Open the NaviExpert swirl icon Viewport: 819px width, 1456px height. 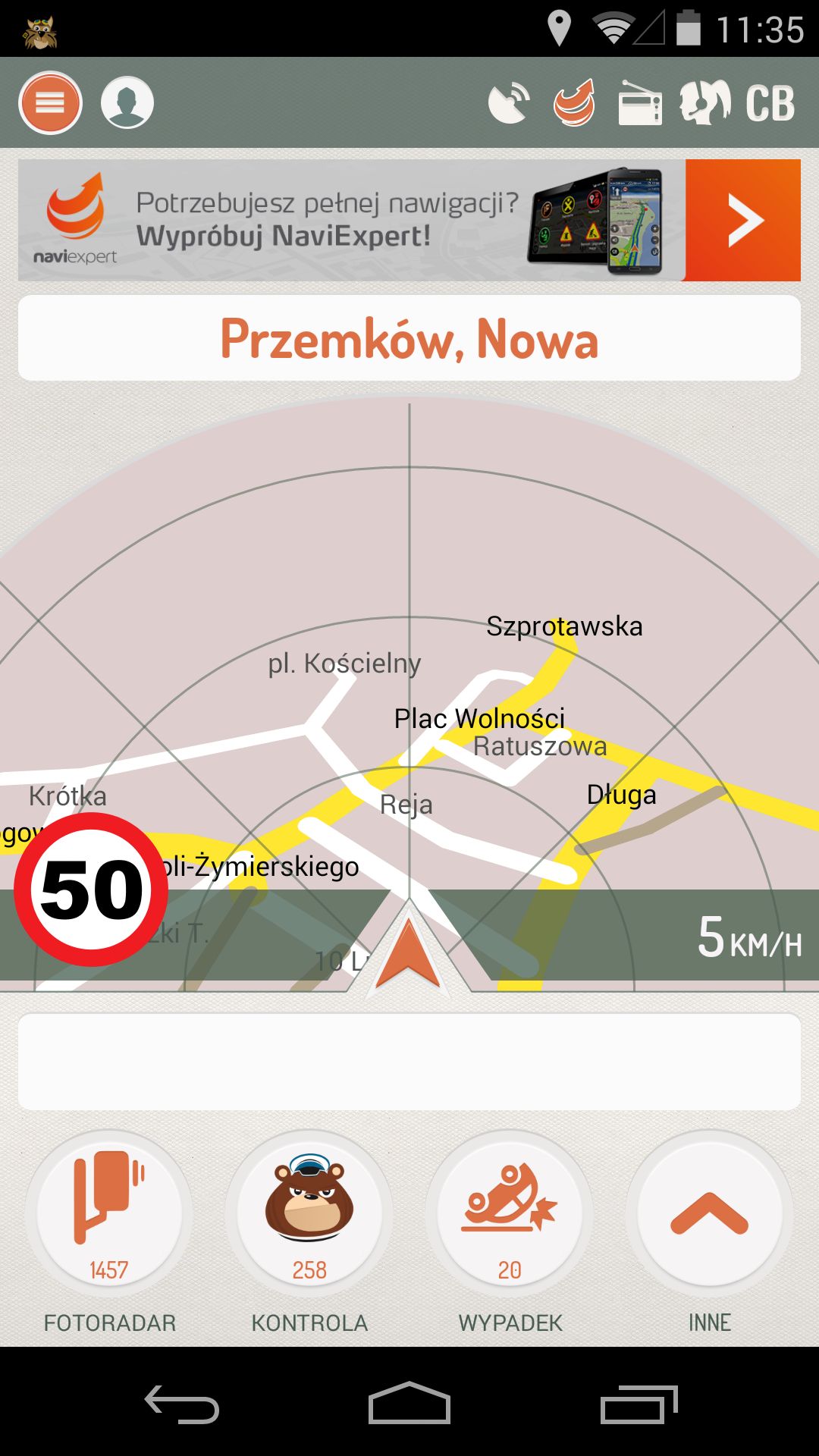point(574,102)
